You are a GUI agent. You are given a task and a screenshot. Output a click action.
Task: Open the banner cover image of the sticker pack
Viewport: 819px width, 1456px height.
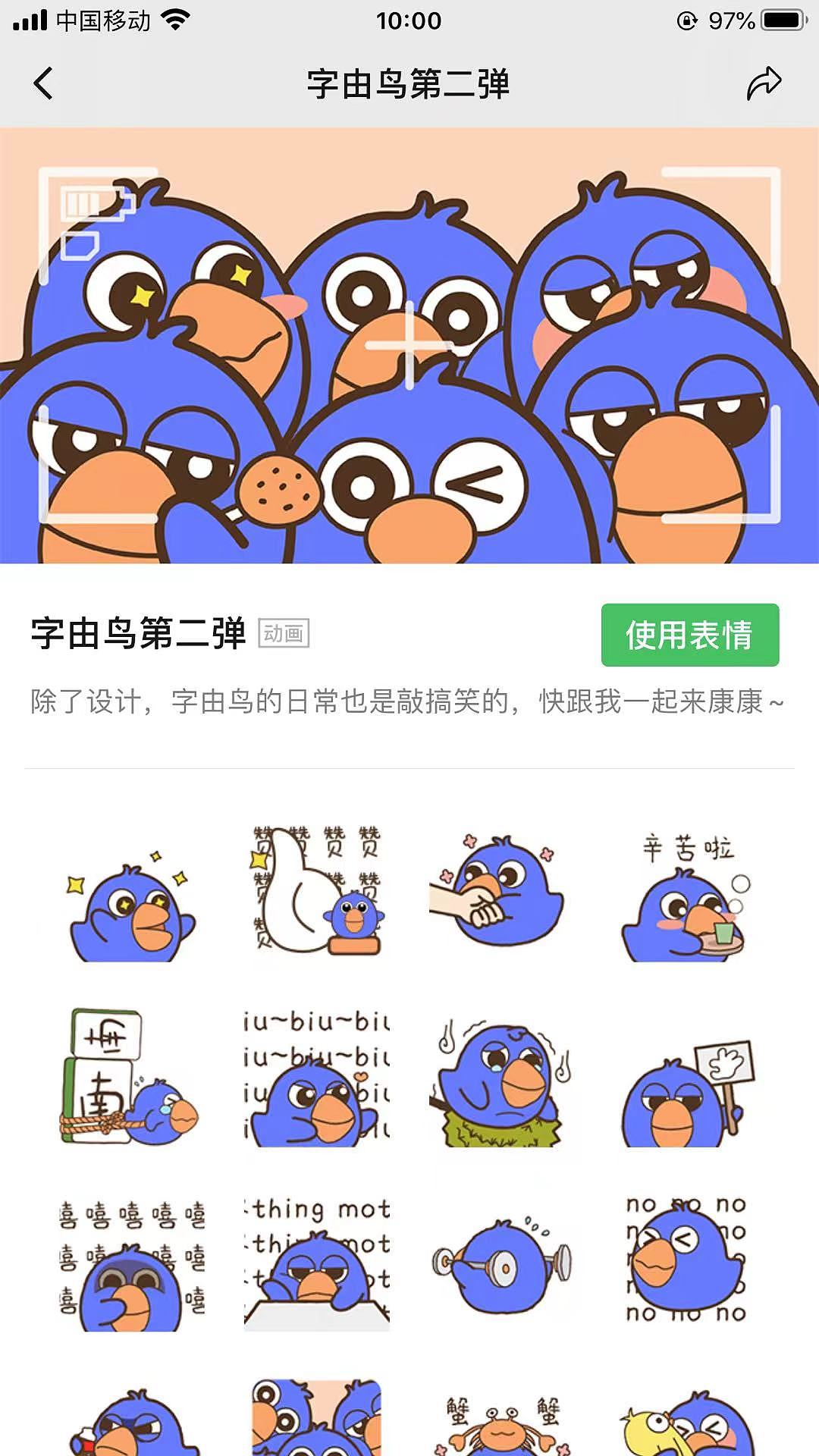click(409, 349)
